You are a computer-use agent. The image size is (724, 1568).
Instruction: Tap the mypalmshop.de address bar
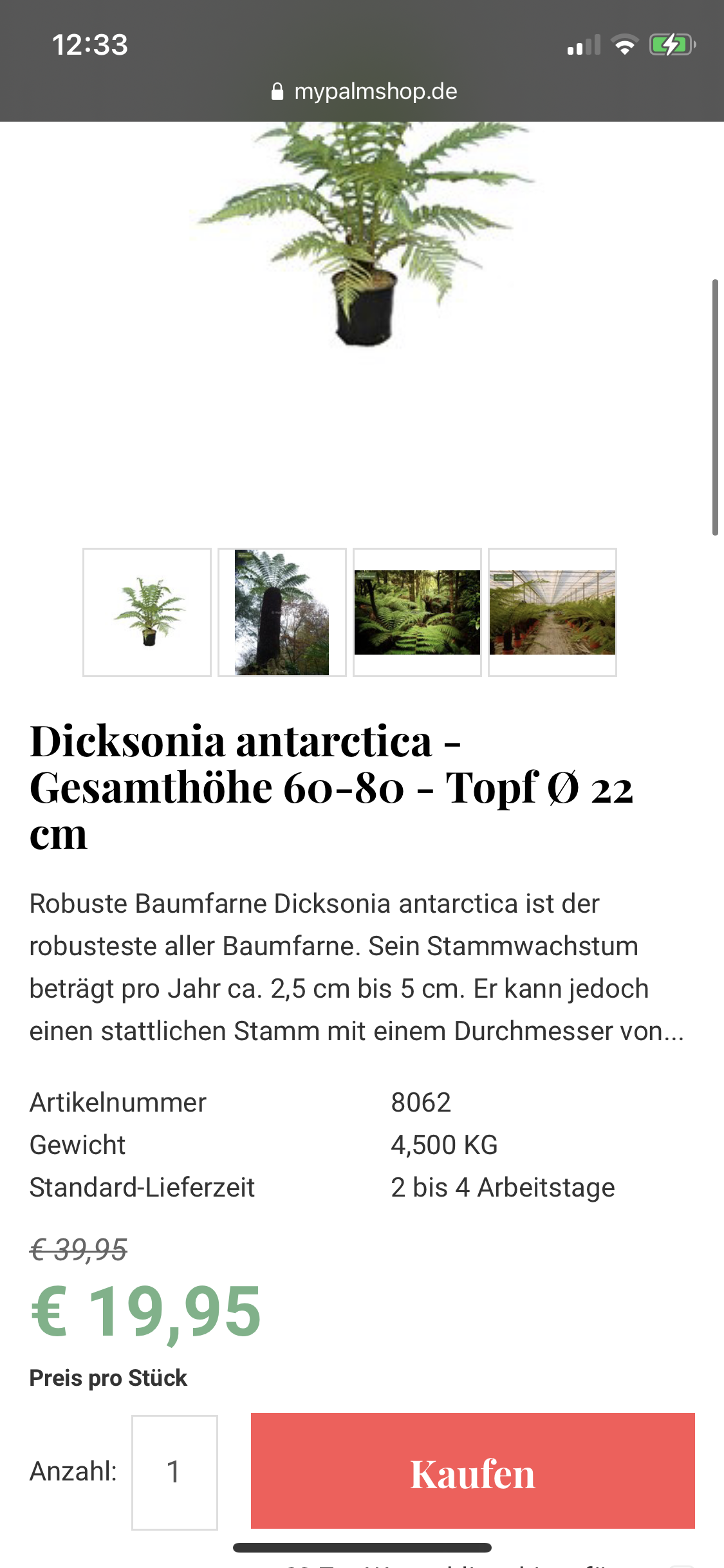coord(364,91)
